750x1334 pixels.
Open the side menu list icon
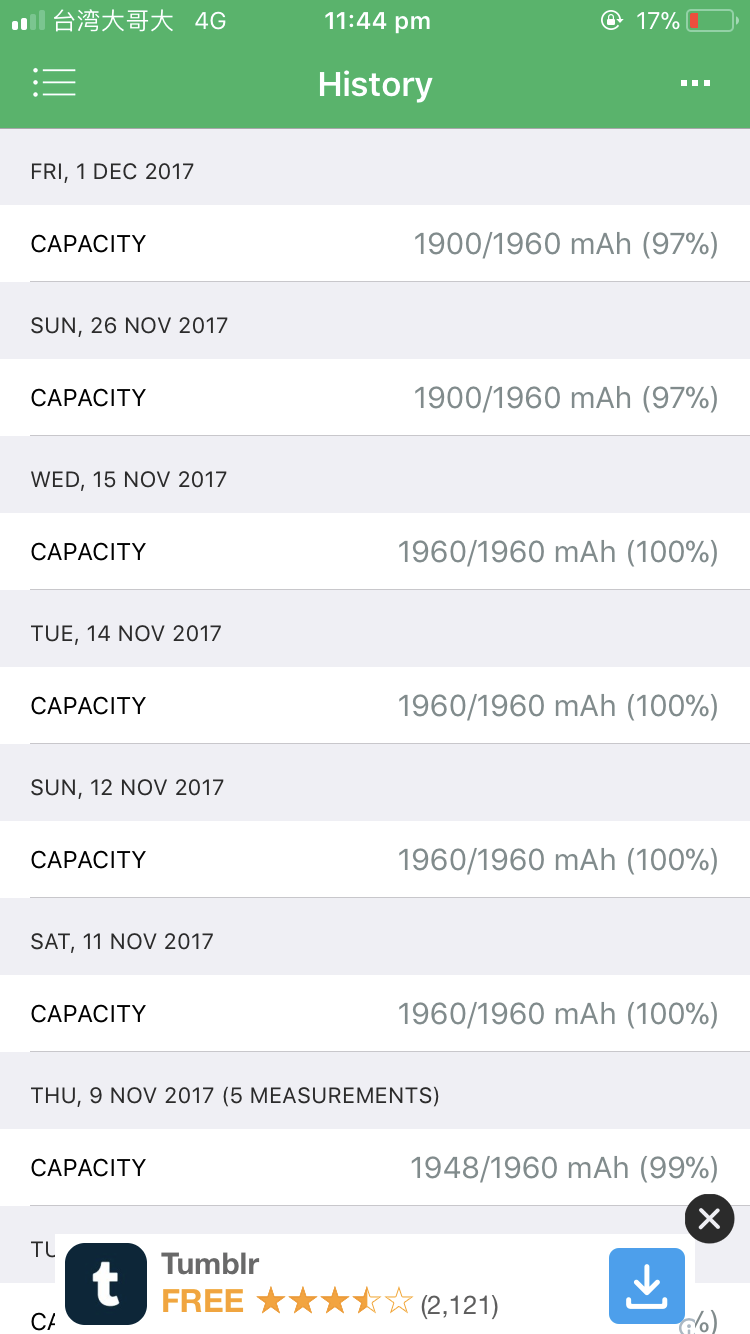(54, 83)
